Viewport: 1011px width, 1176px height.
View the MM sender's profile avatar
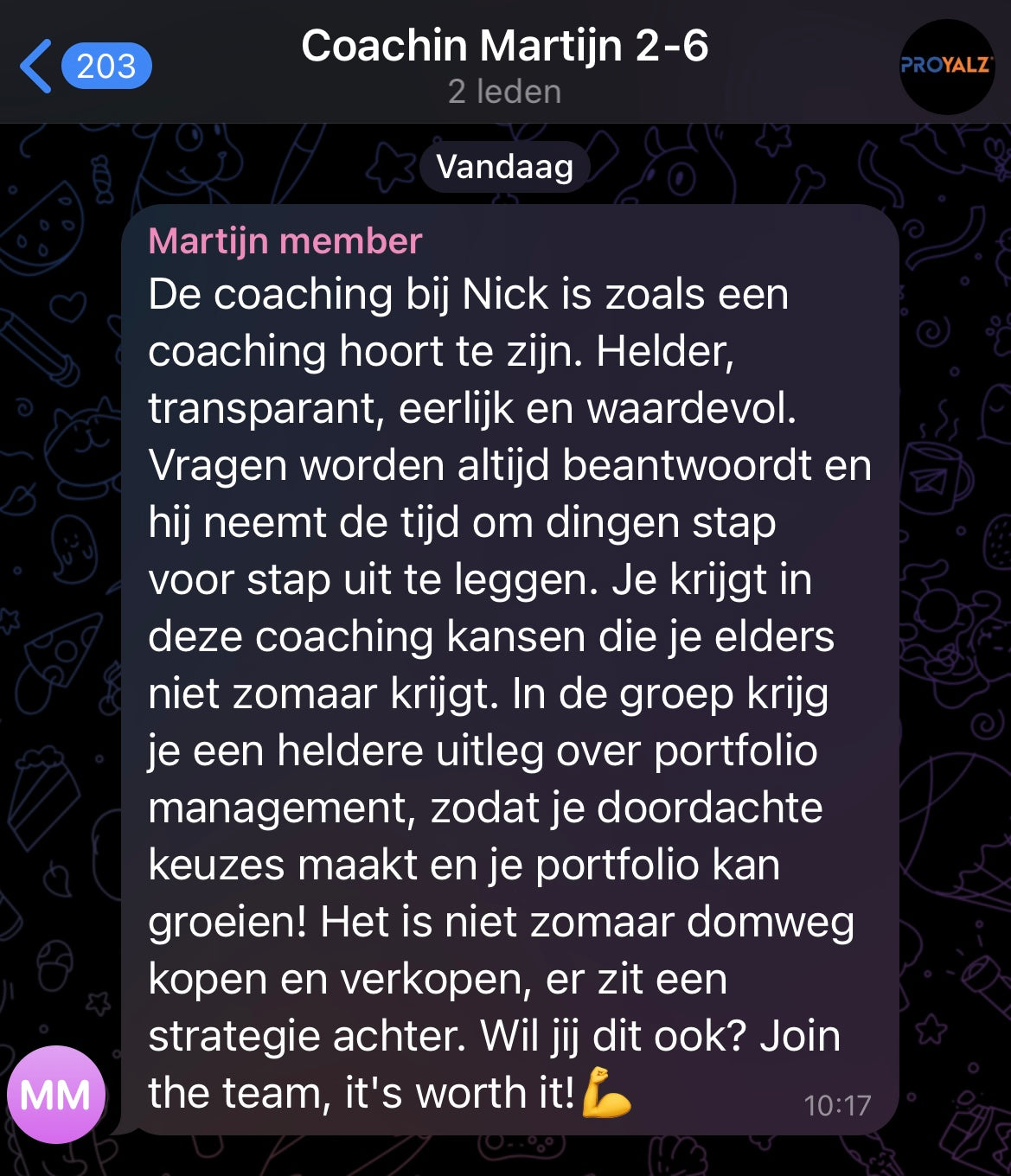click(56, 1095)
